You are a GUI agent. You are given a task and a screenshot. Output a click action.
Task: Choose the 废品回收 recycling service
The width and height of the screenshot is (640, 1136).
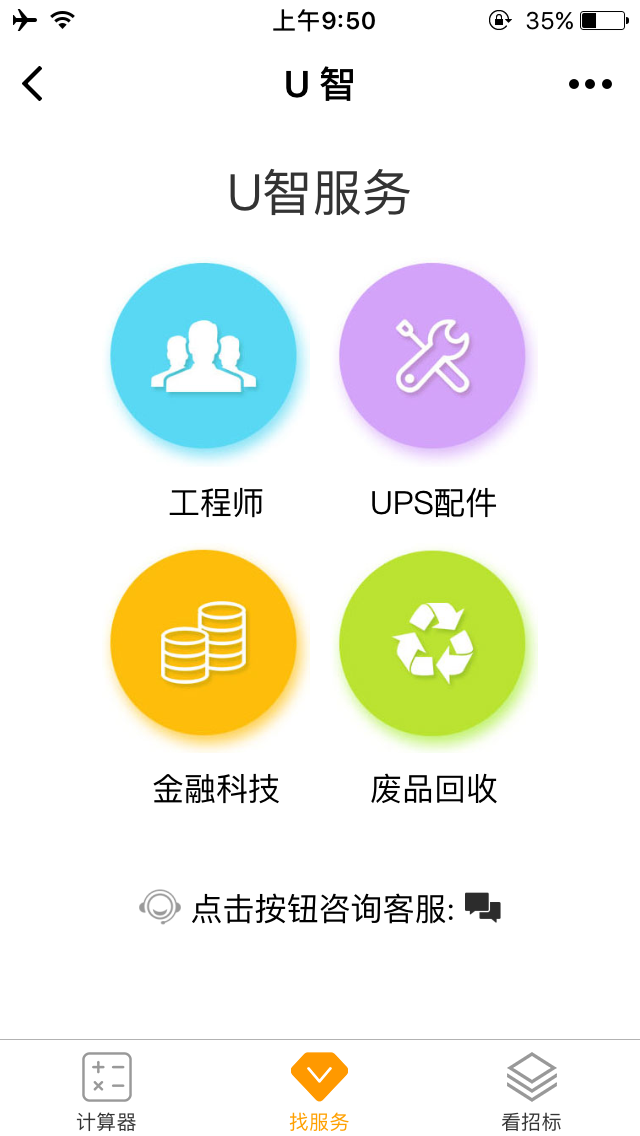point(432,643)
